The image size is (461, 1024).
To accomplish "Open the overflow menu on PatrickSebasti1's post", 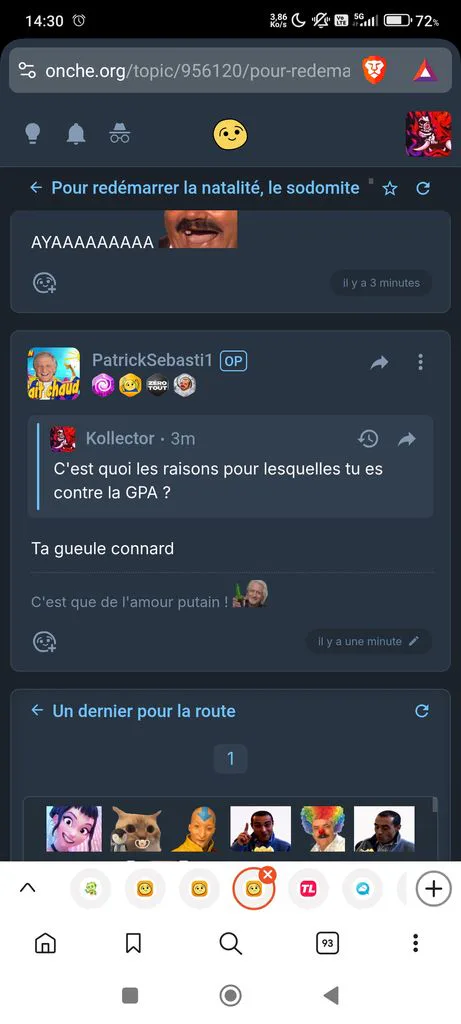I will (421, 362).
